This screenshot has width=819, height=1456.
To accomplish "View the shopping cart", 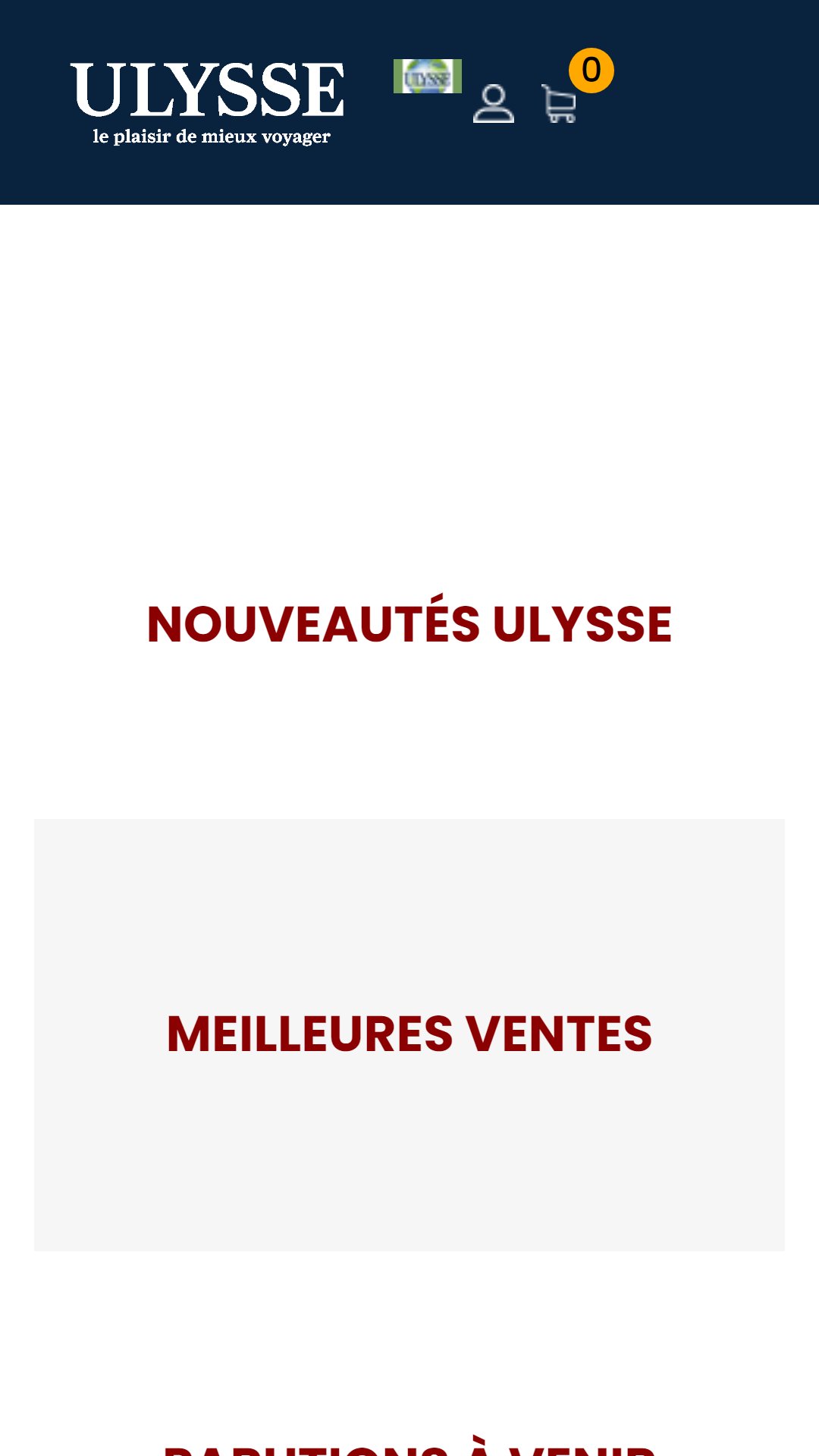I will (x=560, y=103).
